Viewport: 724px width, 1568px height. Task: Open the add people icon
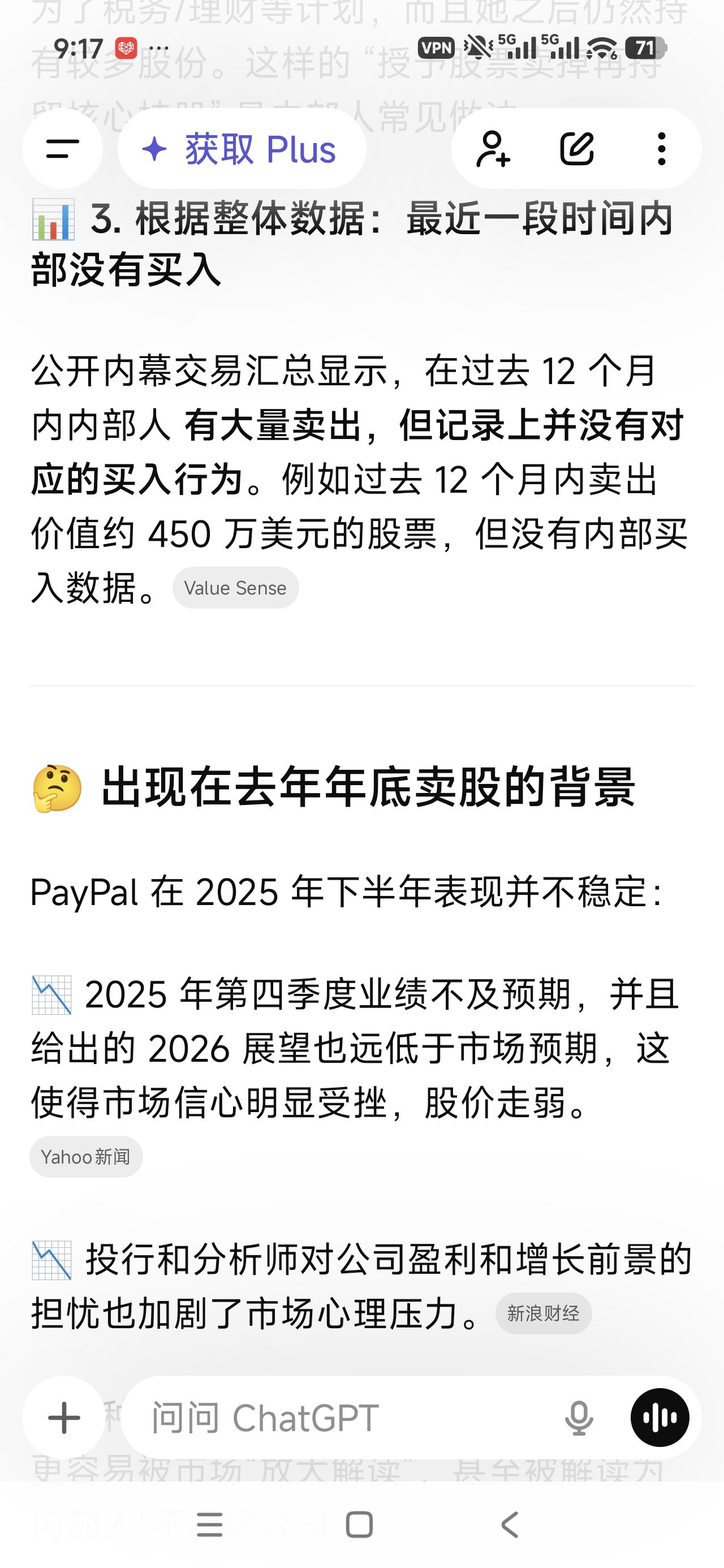click(x=493, y=149)
